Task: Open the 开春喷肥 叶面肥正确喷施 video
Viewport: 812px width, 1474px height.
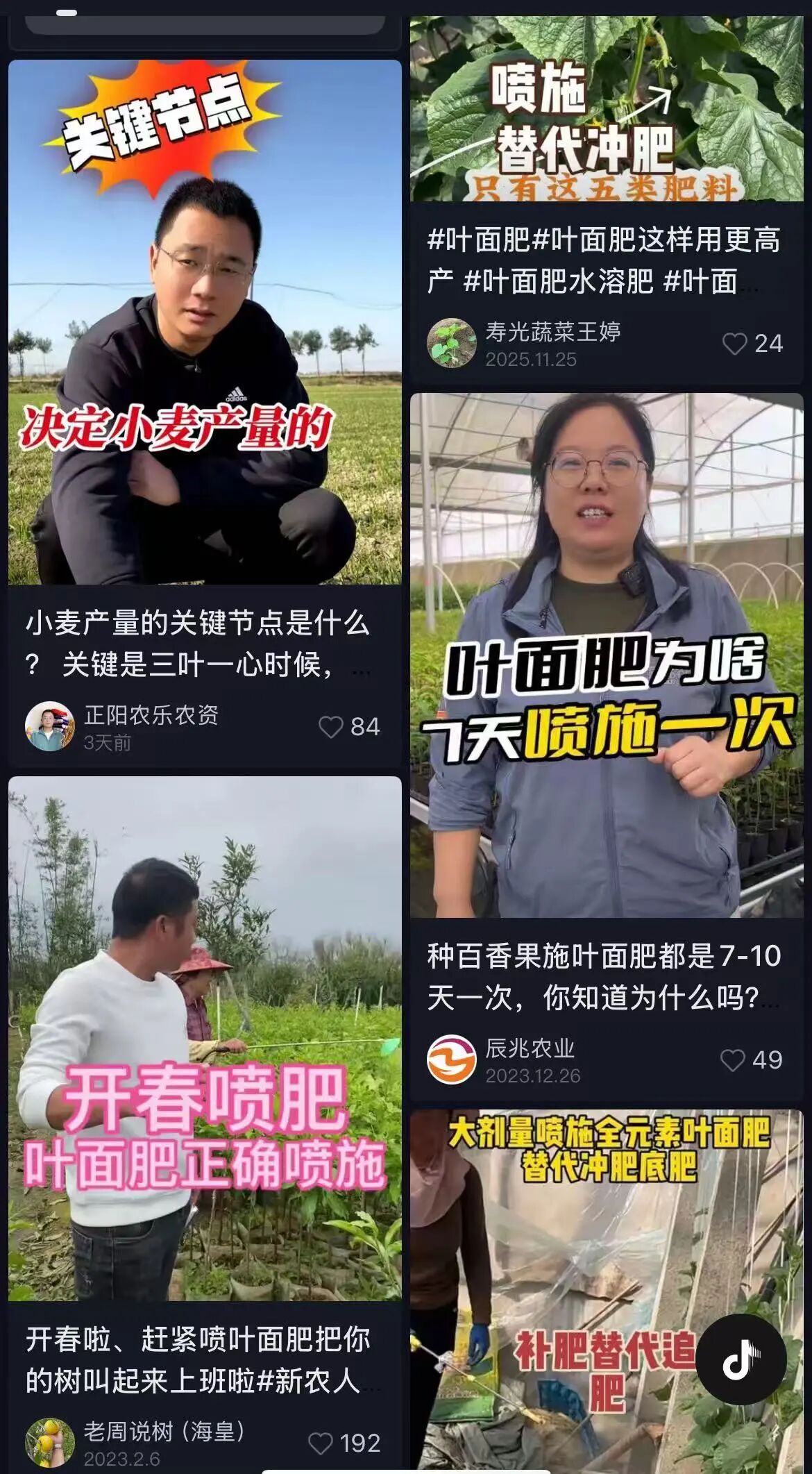Action: [x=205, y=1037]
